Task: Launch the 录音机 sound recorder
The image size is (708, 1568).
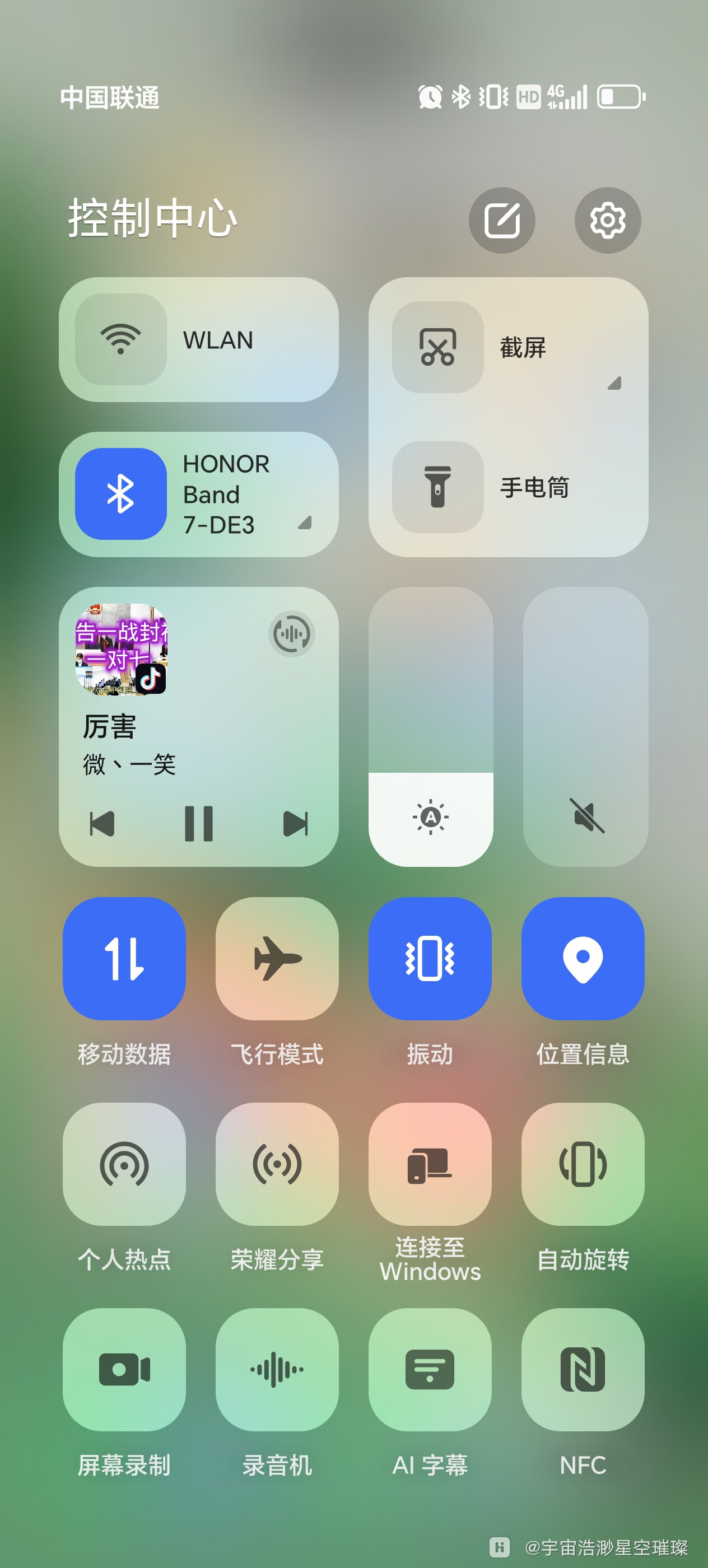Action: coord(277,1388)
